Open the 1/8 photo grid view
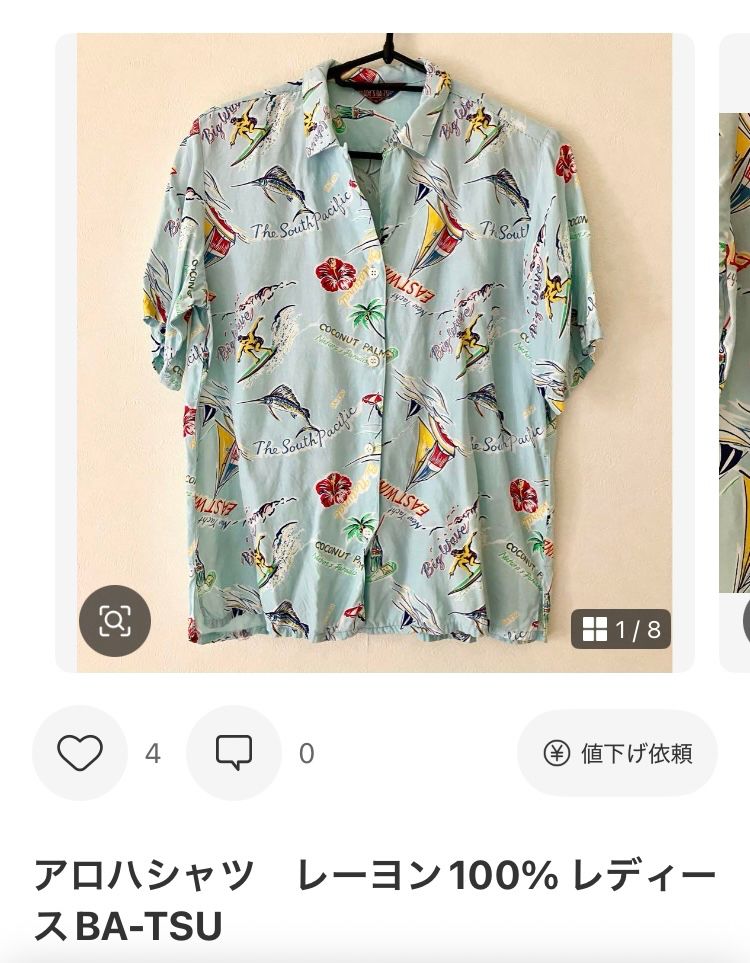The width and height of the screenshot is (750, 963). [x=621, y=629]
